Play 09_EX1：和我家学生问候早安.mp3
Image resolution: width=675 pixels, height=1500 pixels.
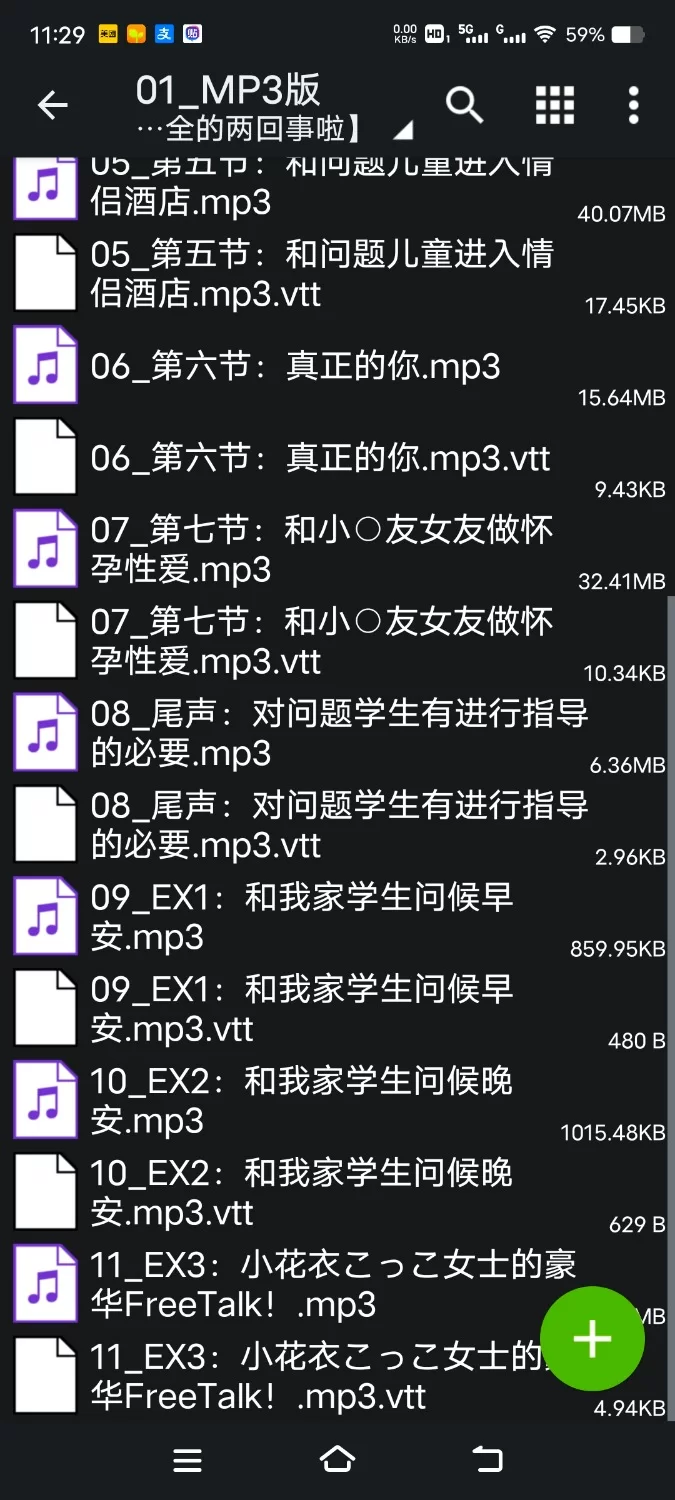click(x=300, y=917)
